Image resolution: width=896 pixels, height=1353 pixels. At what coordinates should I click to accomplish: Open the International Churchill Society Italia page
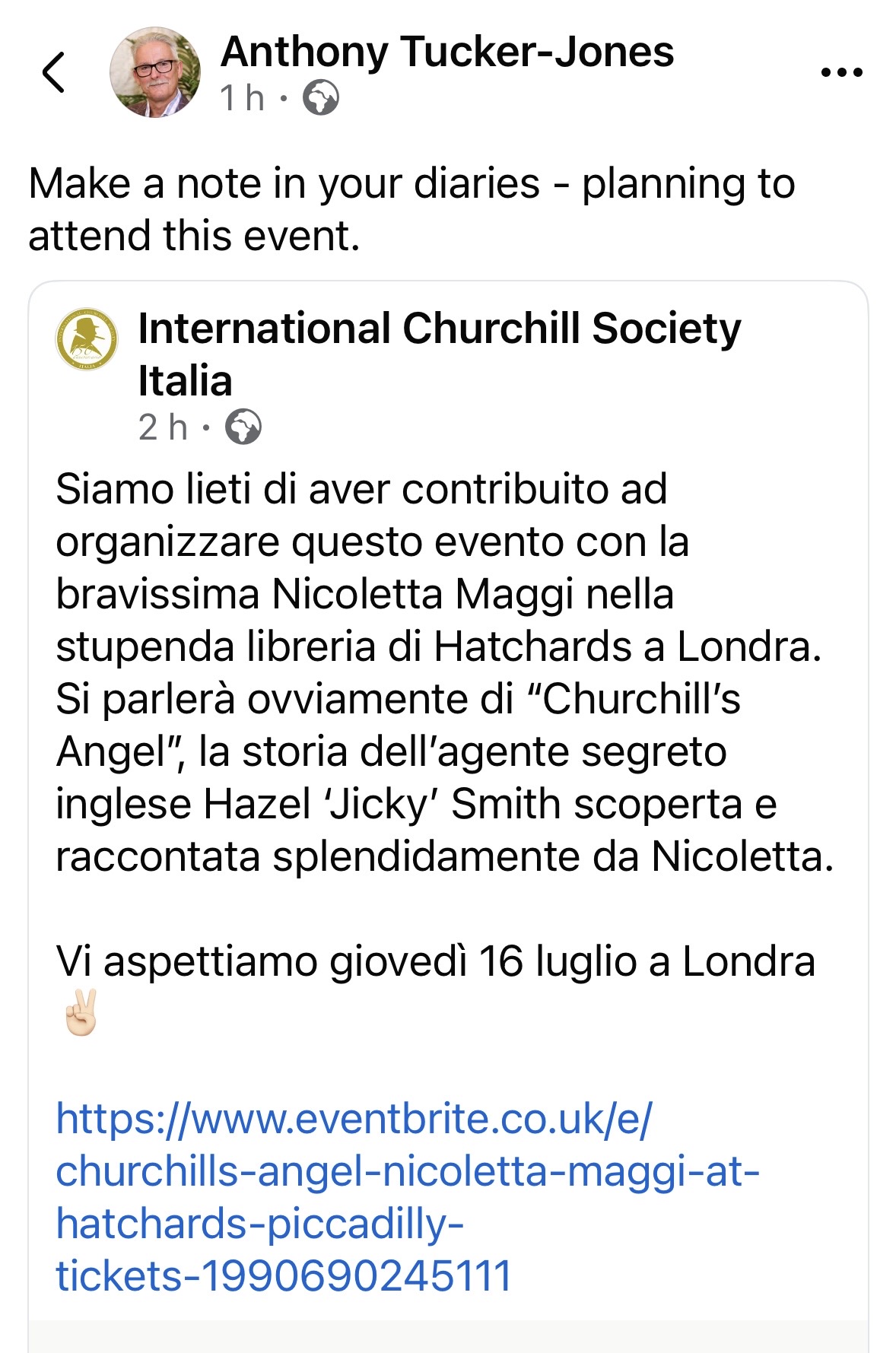(x=439, y=354)
